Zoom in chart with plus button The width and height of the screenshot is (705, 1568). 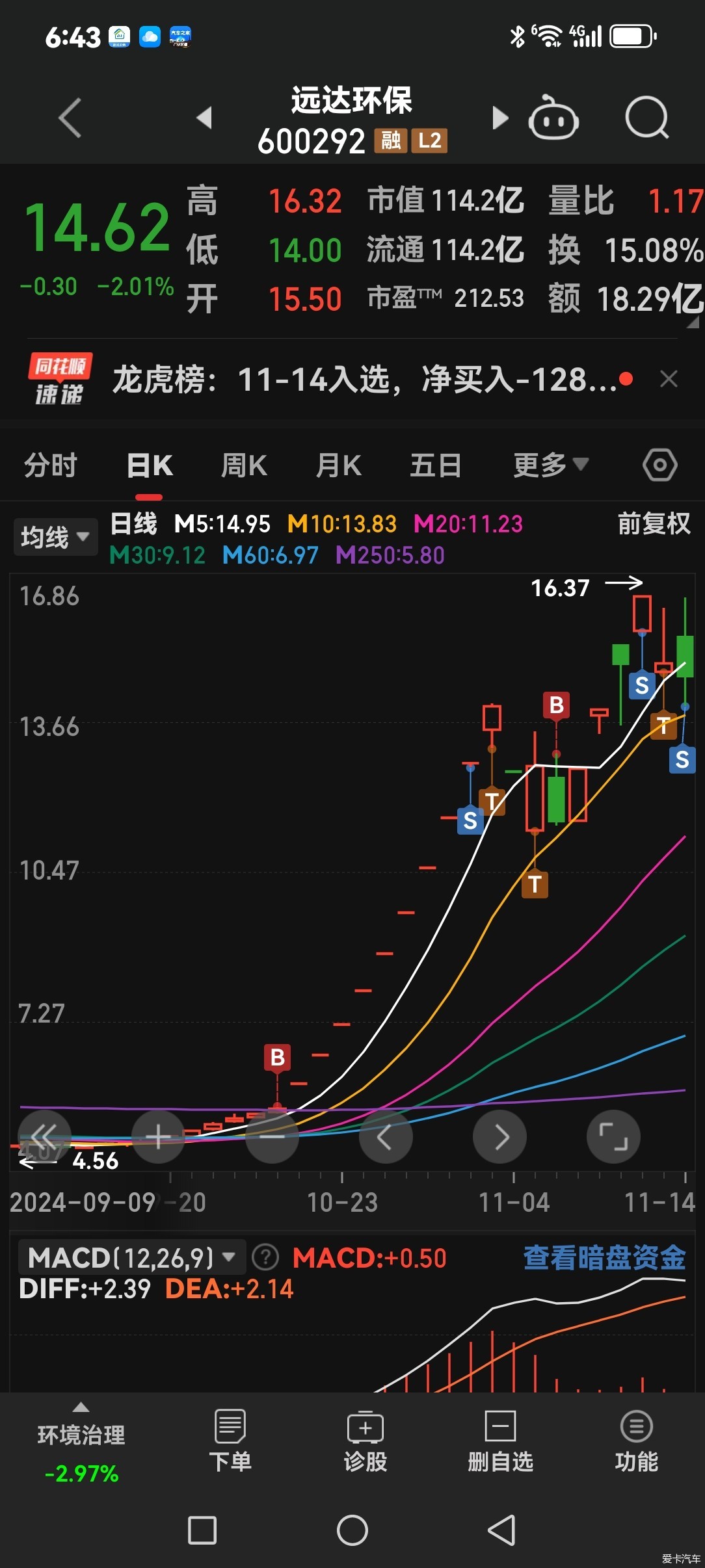(158, 1137)
